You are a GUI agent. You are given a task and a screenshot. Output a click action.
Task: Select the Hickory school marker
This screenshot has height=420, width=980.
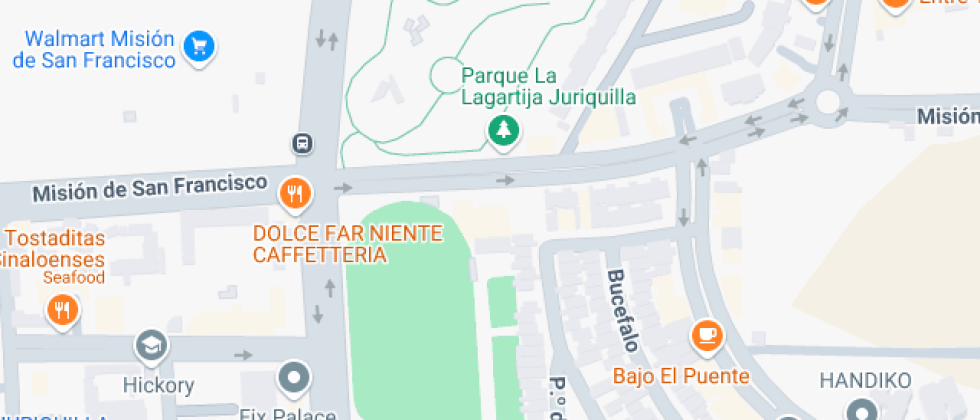[152, 346]
